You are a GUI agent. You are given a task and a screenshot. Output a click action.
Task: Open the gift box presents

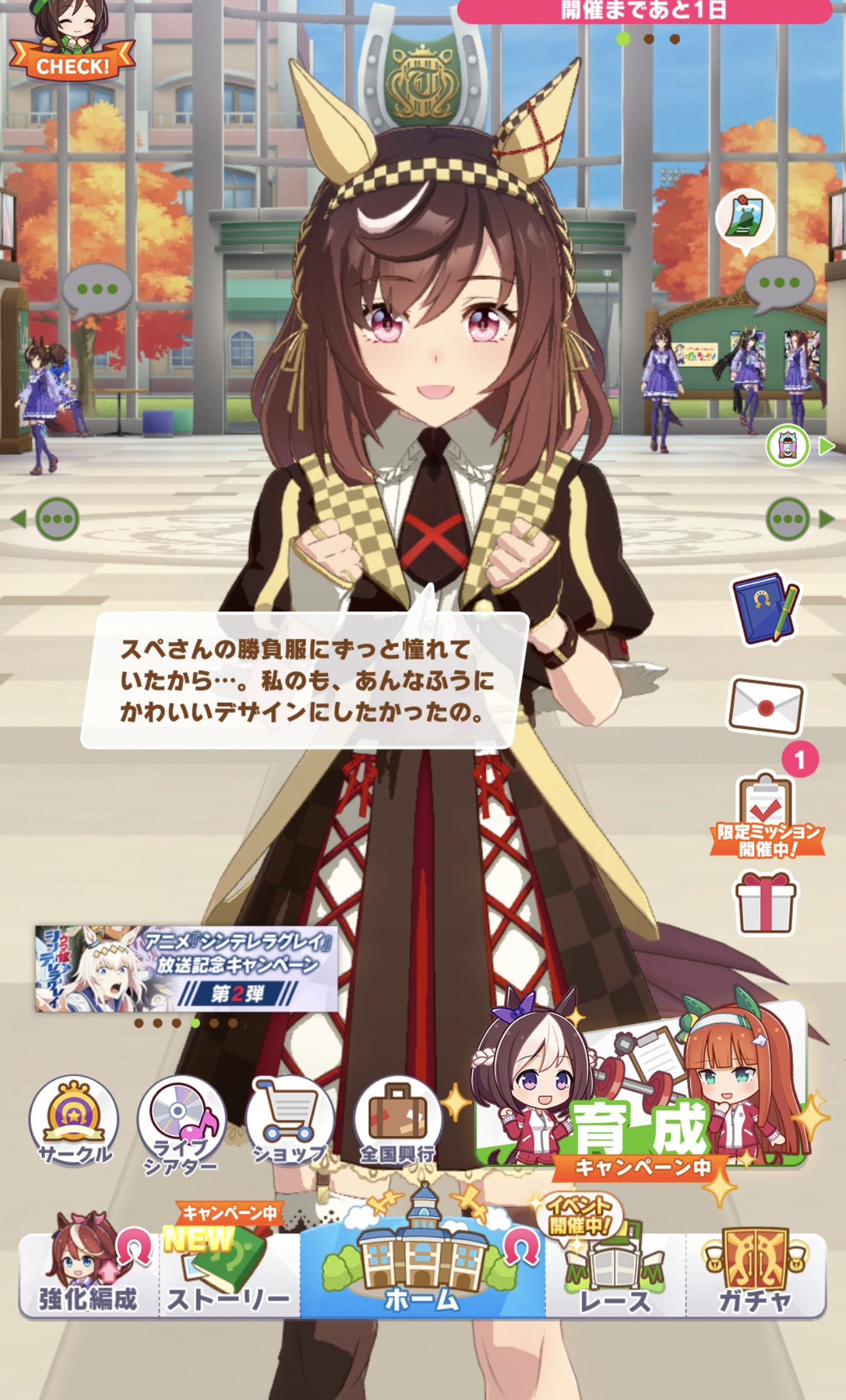pos(765,902)
